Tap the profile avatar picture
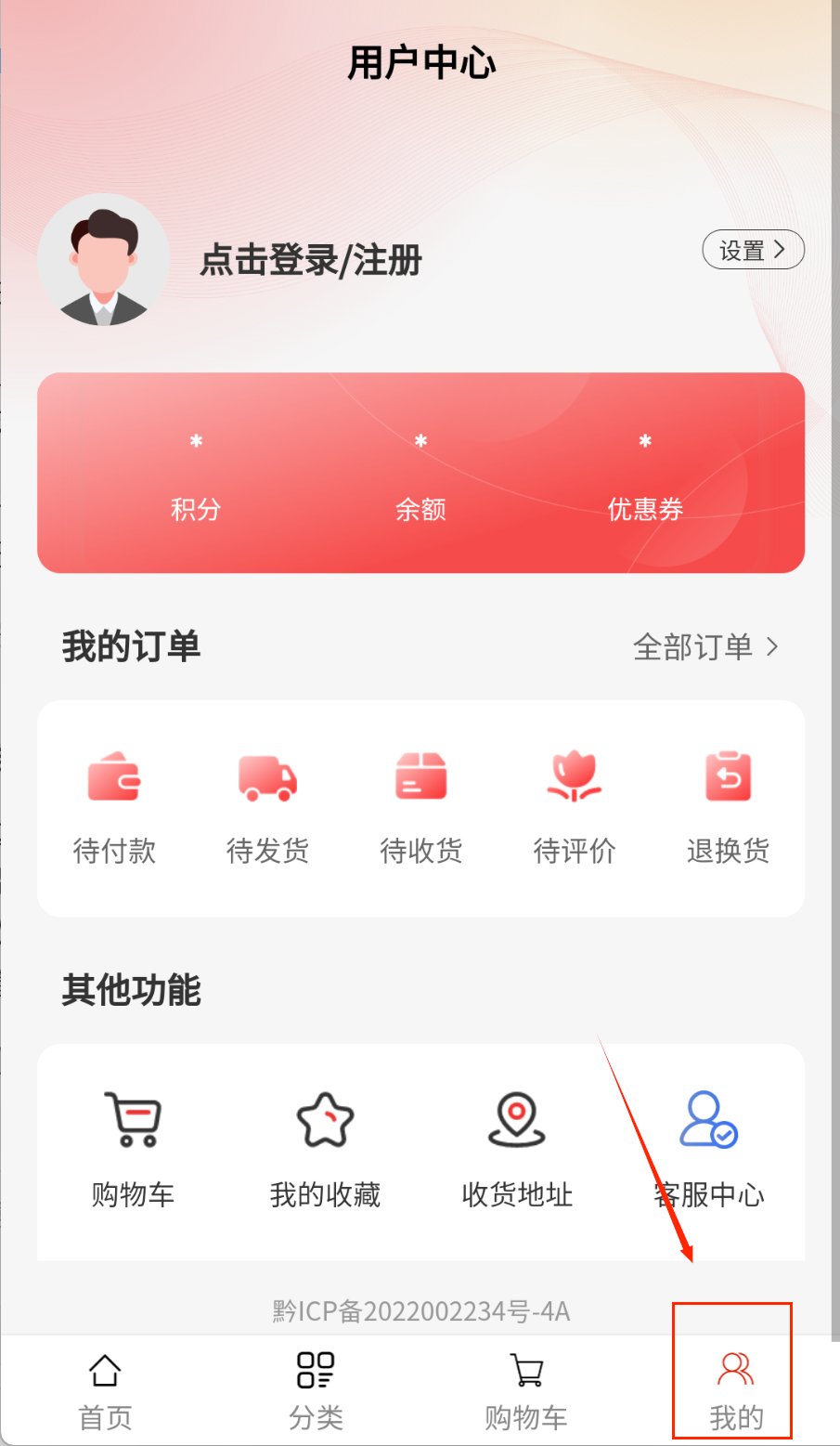Viewport: 840px width, 1446px height. [103, 260]
